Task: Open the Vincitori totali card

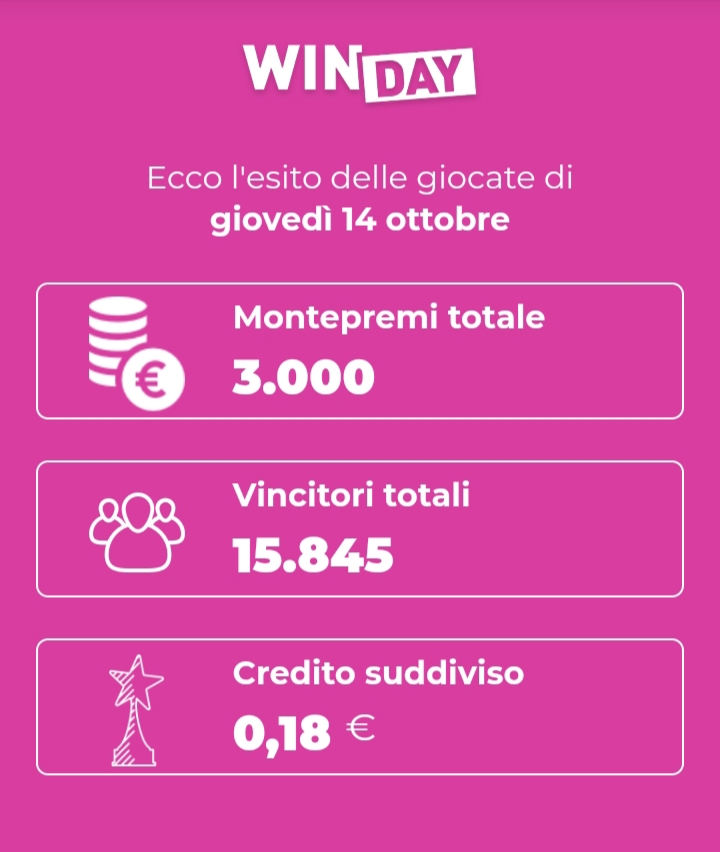Action: [360, 527]
